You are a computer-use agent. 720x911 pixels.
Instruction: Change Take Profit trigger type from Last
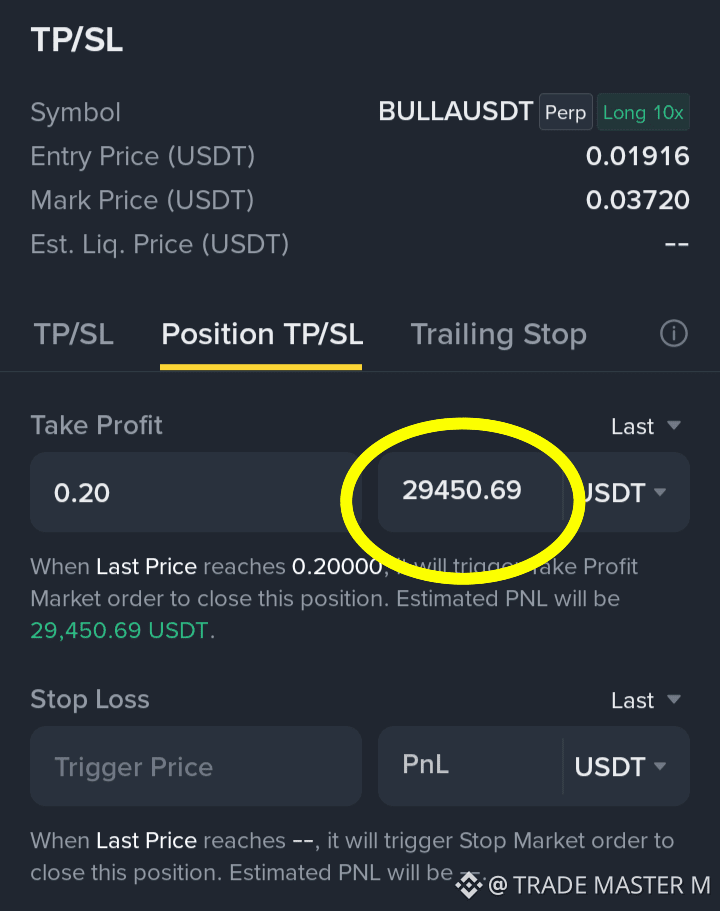point(645,426)
